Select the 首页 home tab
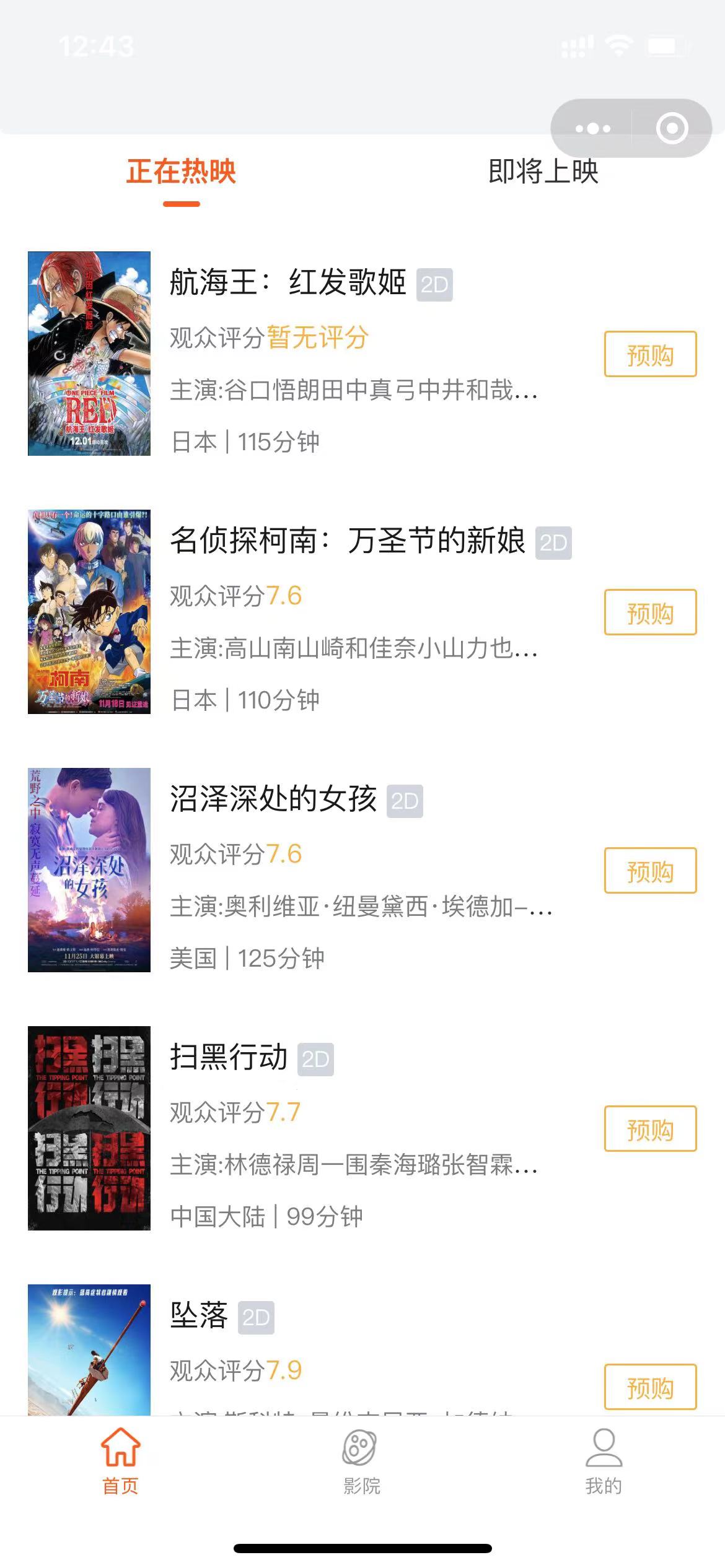 (121, 1461)
